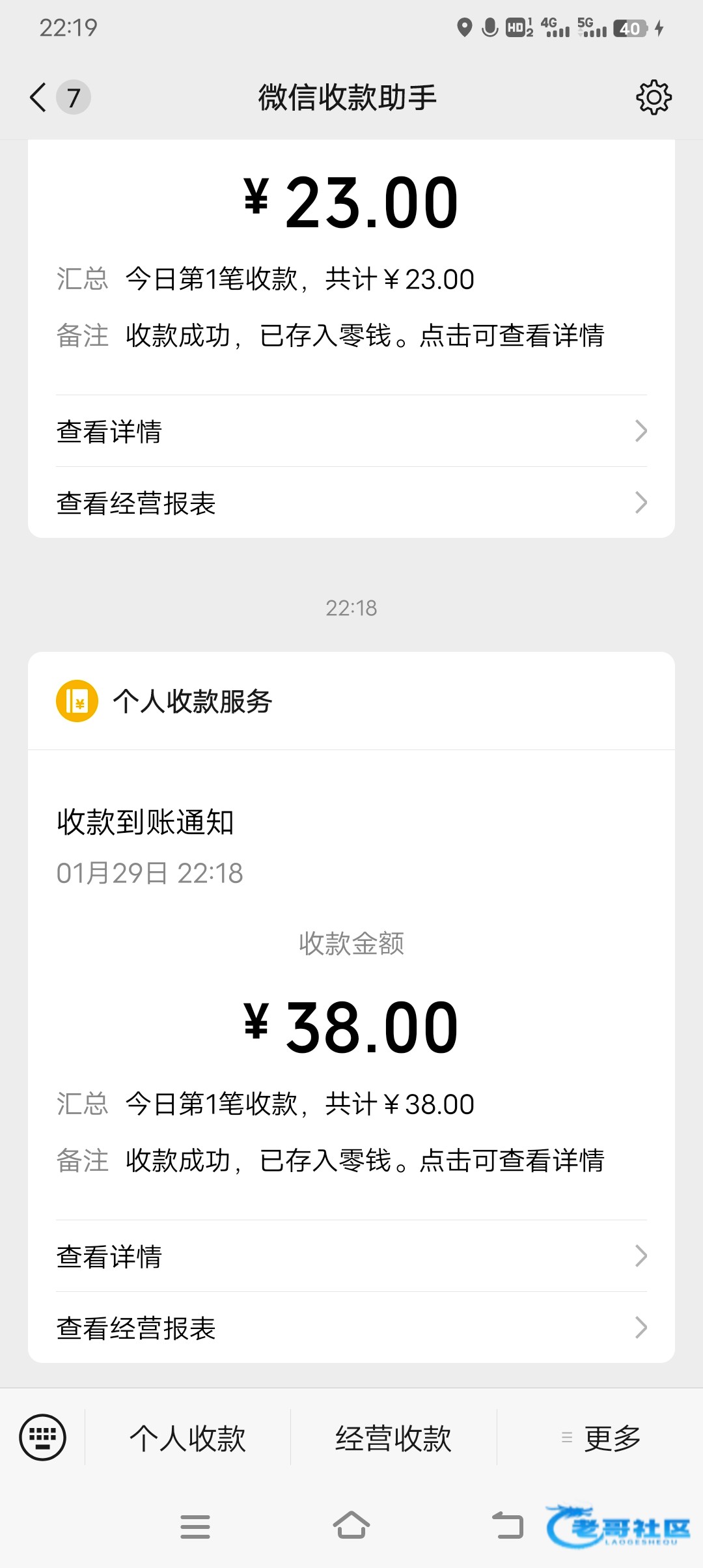703x1568 pixels.
Task: Switch to keyboard input mode
Action: (x=43, y=1437)
